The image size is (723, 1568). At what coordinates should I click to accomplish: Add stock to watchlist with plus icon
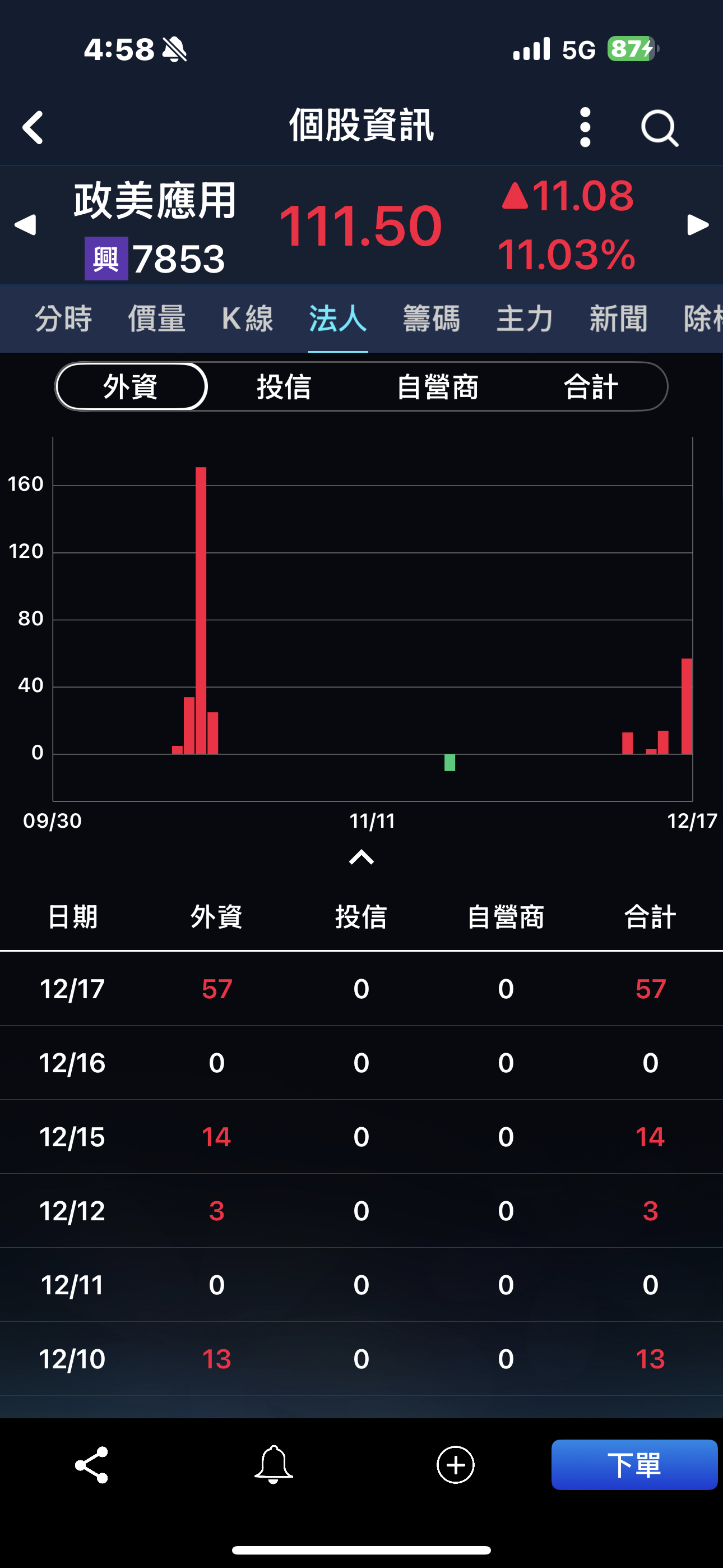pyautogui.click(x=455, y=1464)
